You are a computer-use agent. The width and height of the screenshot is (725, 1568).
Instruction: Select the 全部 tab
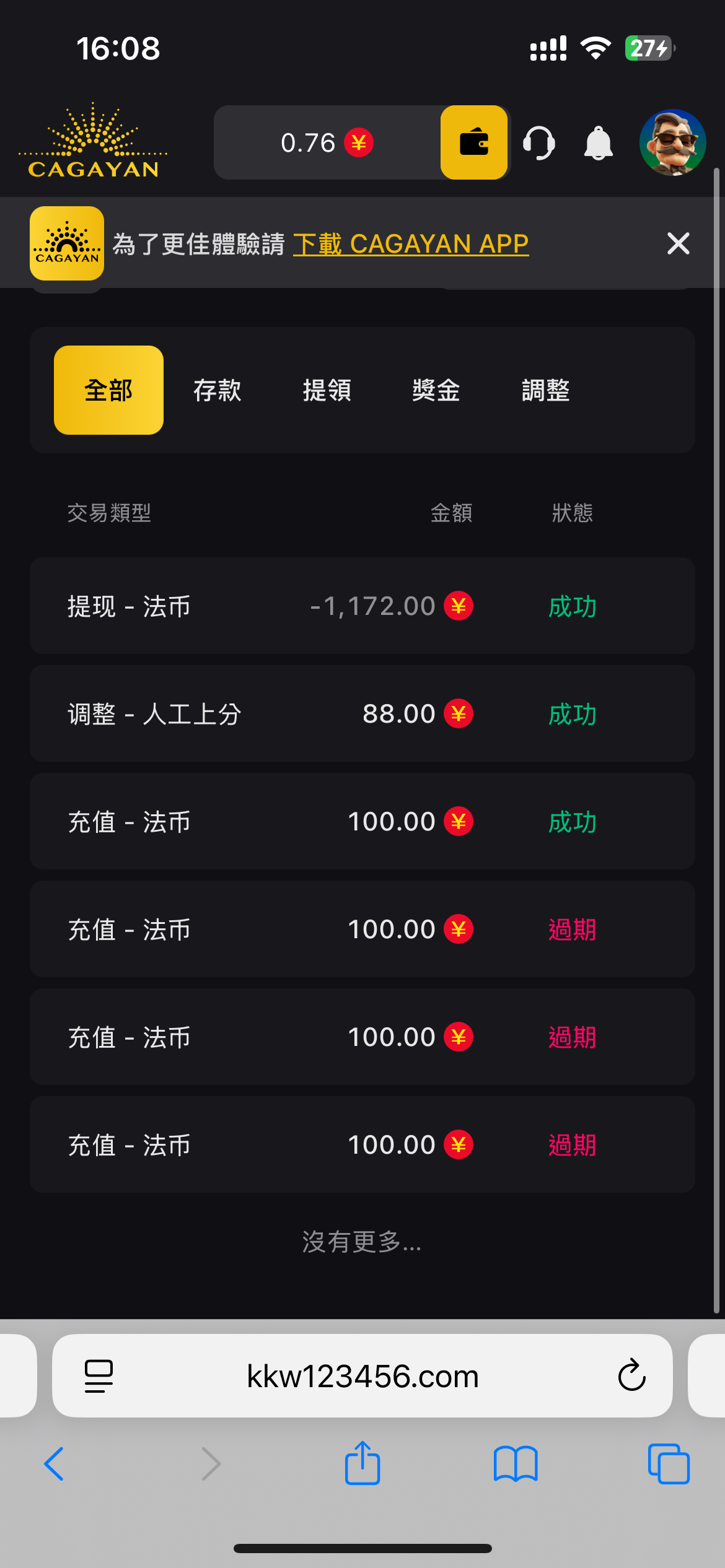108,390
